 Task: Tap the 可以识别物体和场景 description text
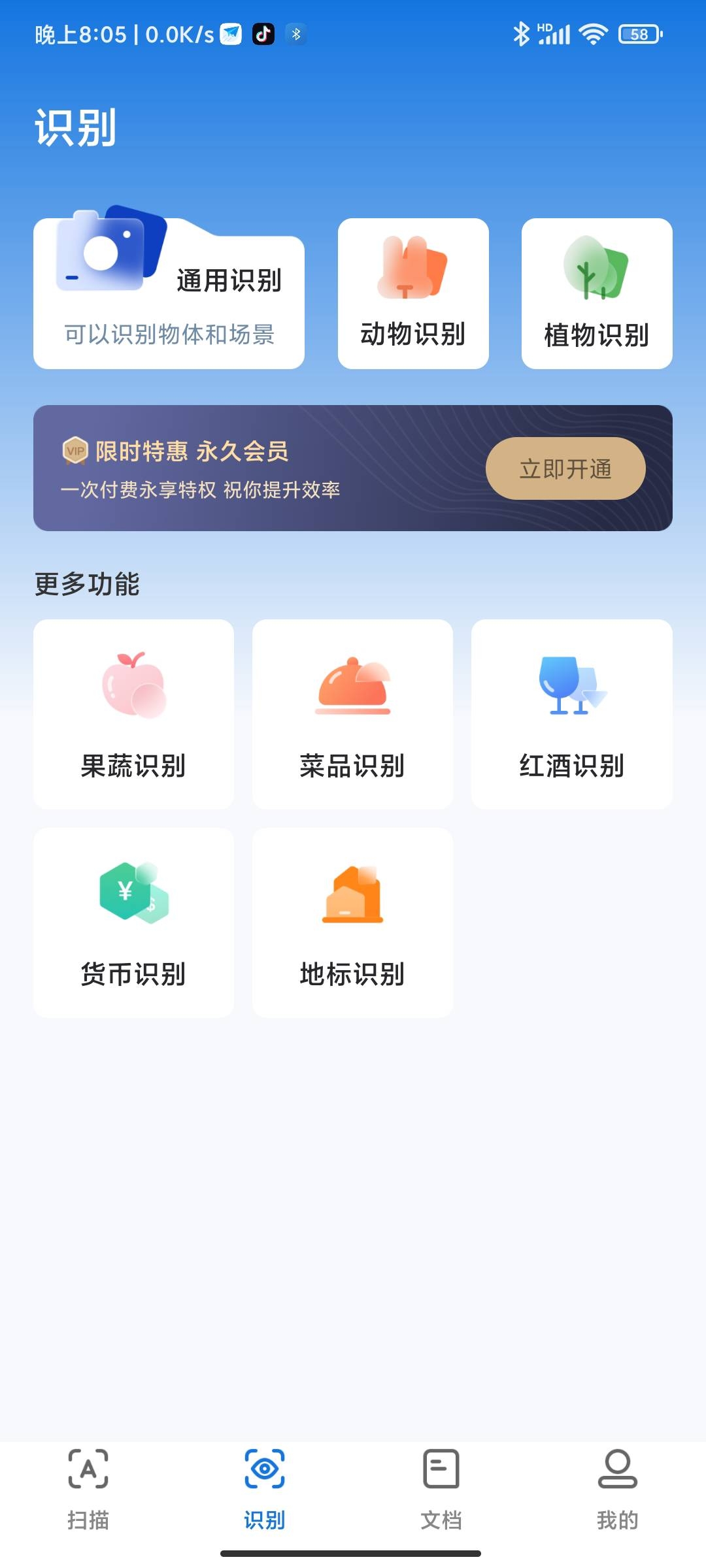point(169,335)
